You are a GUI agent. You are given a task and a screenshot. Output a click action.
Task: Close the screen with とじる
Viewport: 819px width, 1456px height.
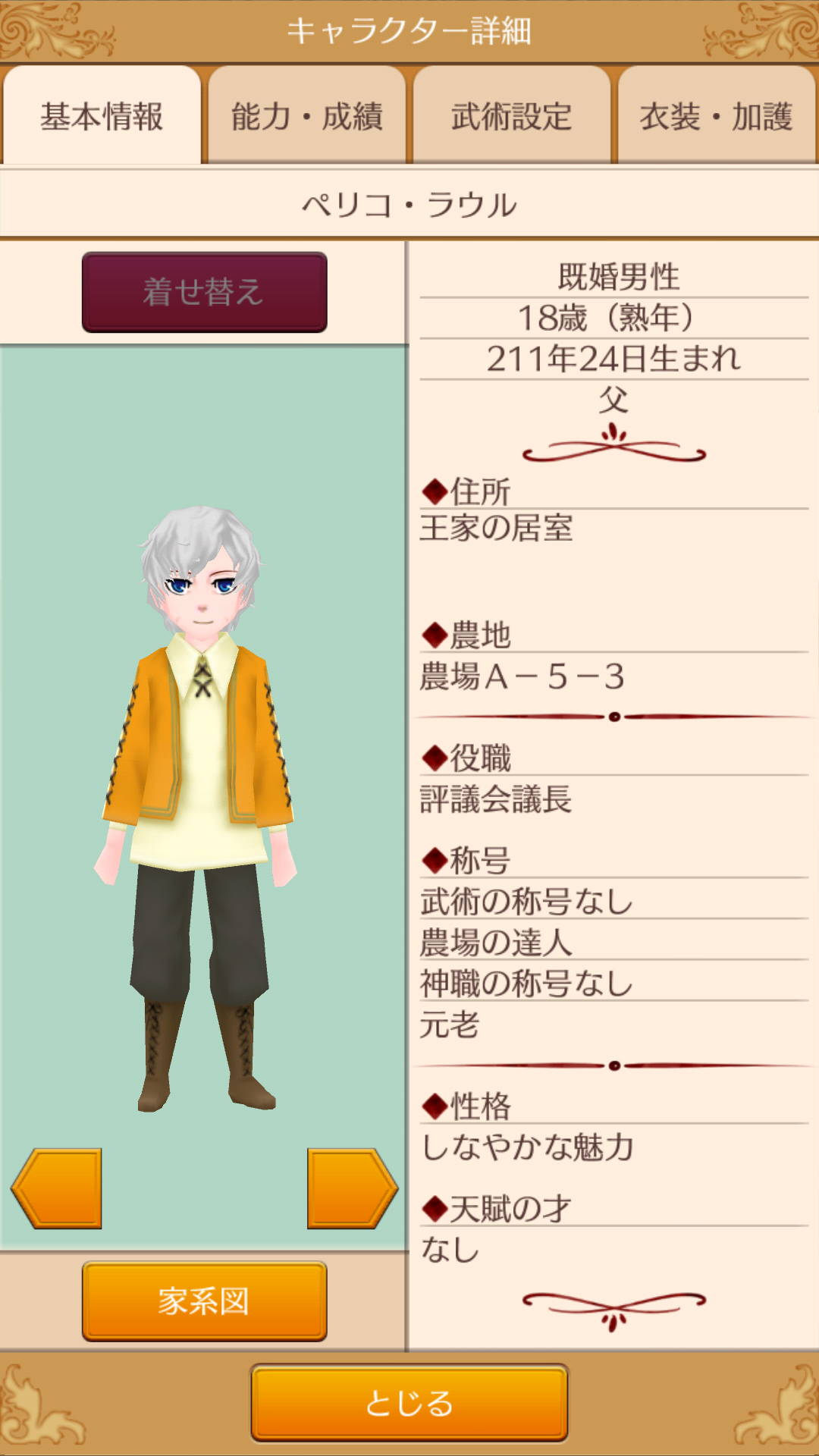click(x=409, y=1403)
